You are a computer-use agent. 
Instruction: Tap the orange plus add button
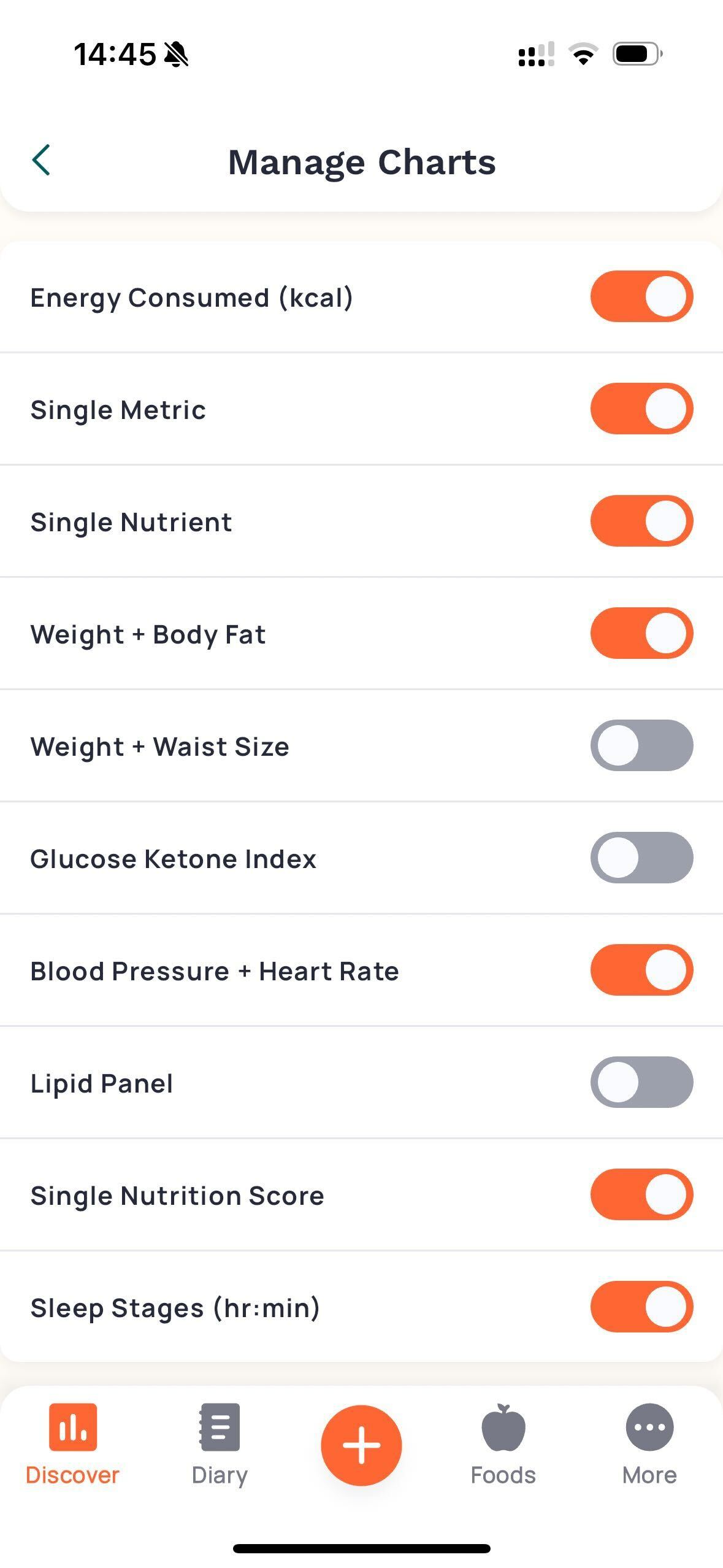pyautogui.click(x=361, y=1445)
